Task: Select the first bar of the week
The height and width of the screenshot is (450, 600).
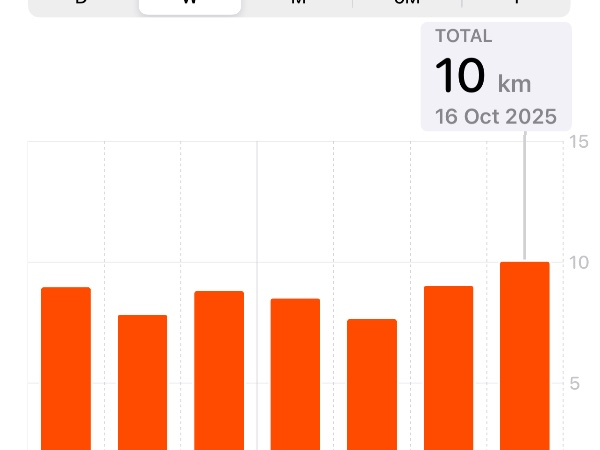Action: [x=66, y=368]
